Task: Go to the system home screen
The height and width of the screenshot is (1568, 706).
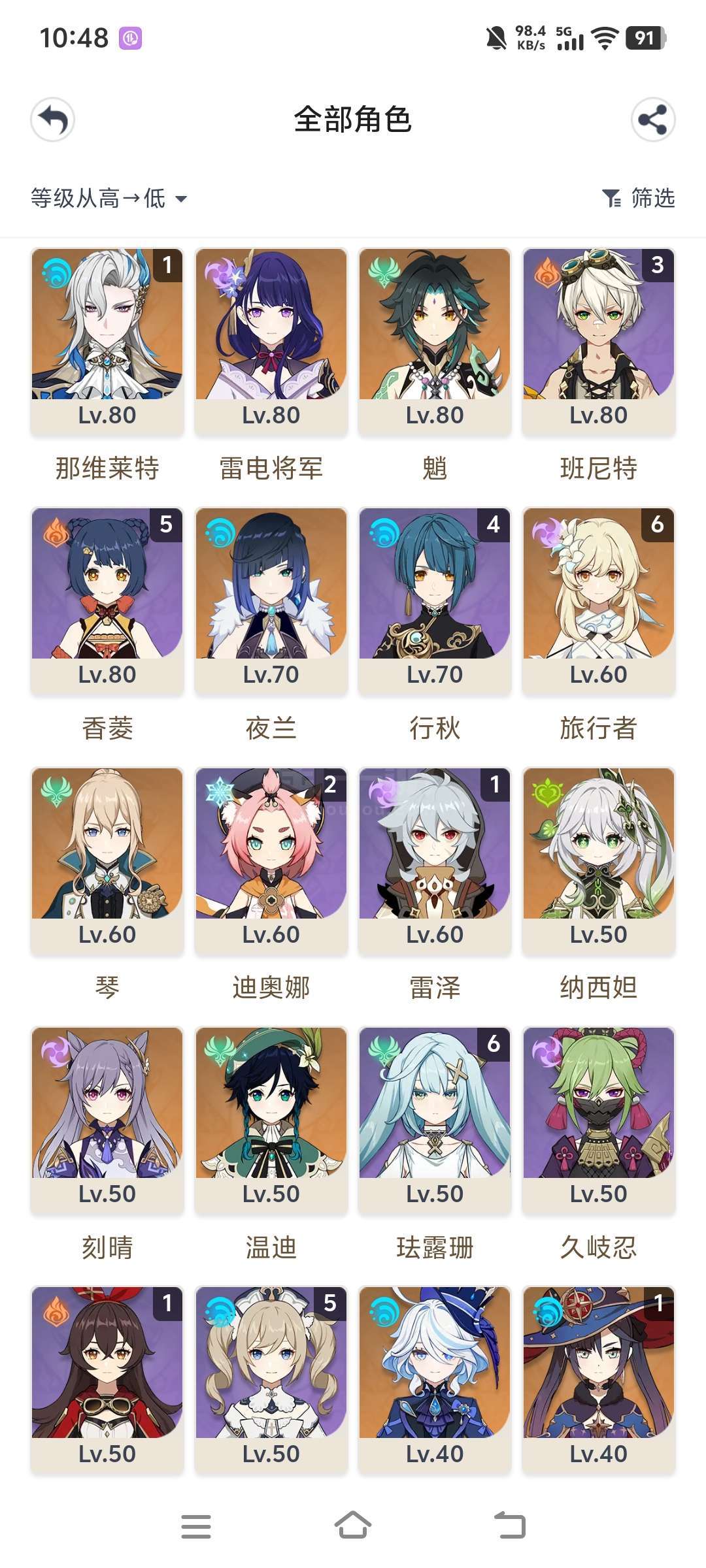Action: pyautogui.click(x=353, y=1526)
